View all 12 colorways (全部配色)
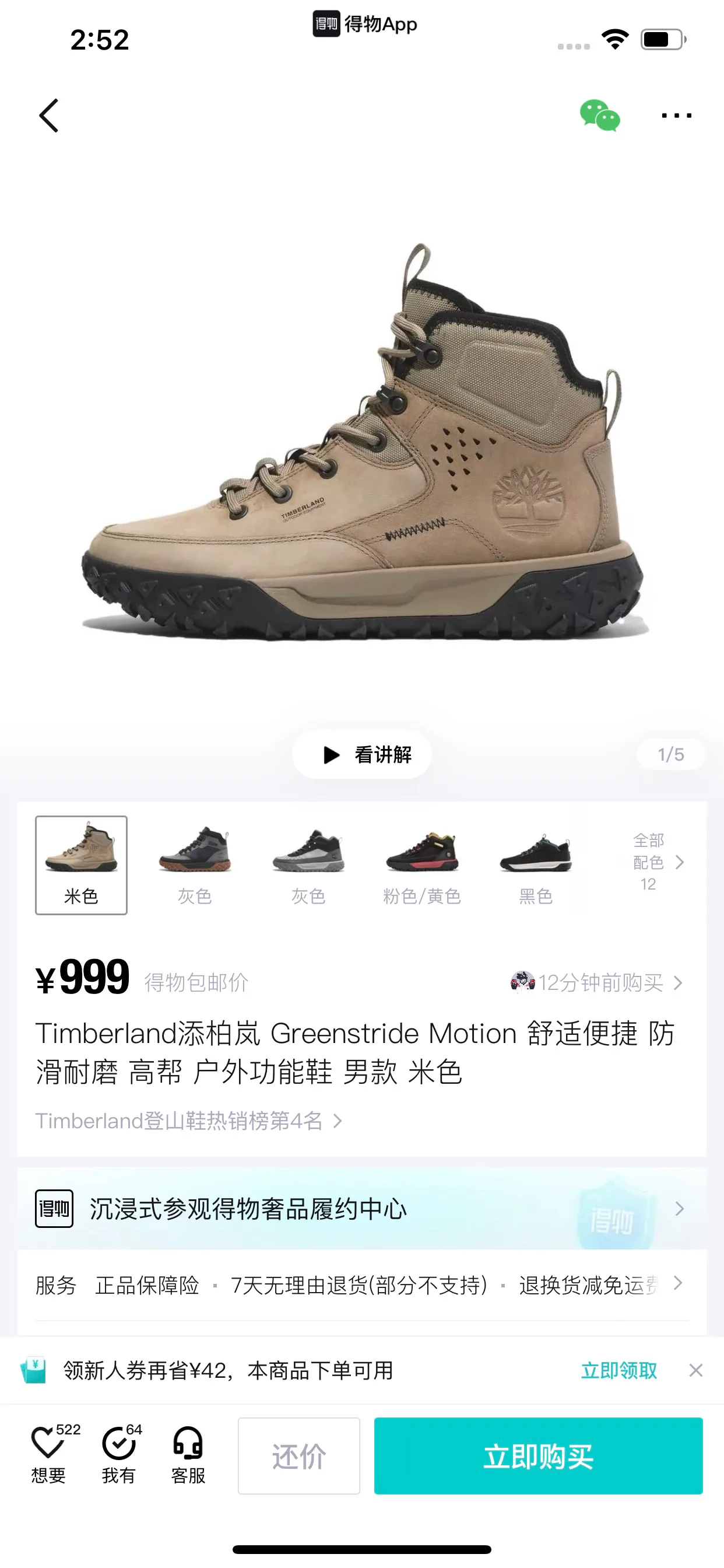The width and height of the screenshot is (724, 1568). point(658,862)
